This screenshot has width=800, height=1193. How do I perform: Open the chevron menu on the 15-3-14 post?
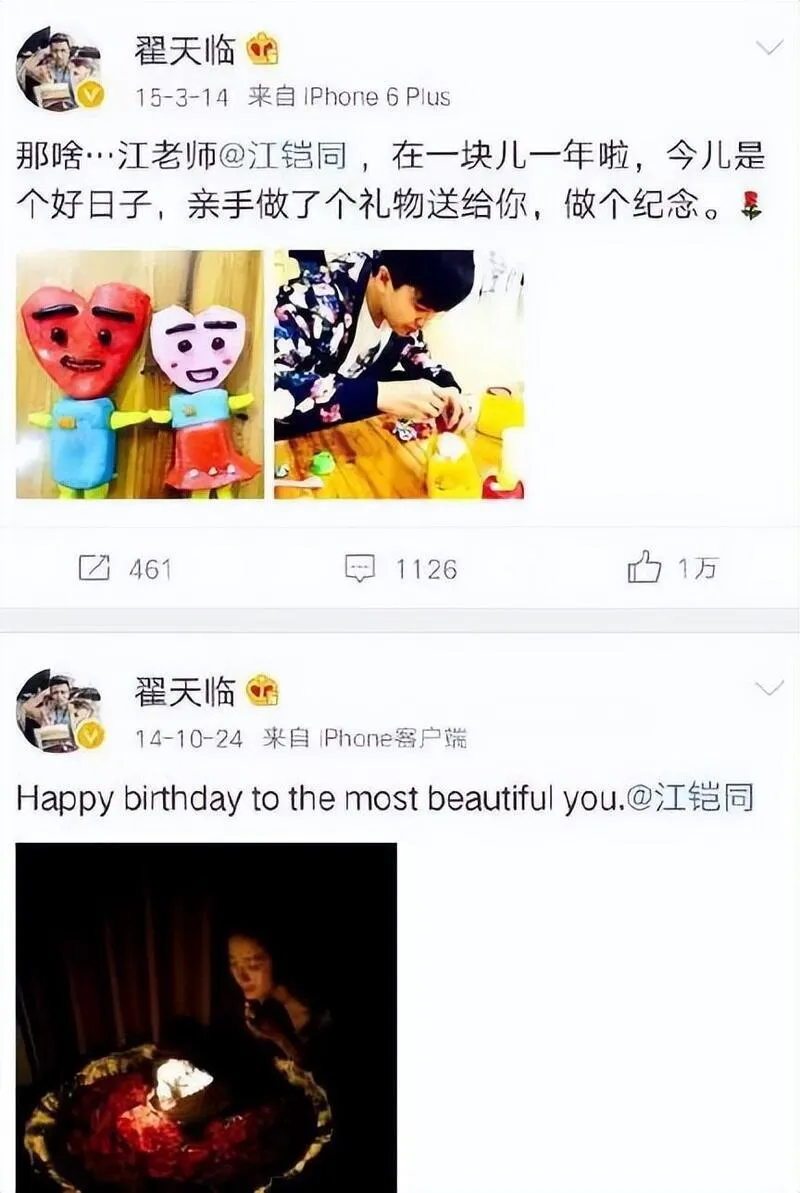click(768, 47)
